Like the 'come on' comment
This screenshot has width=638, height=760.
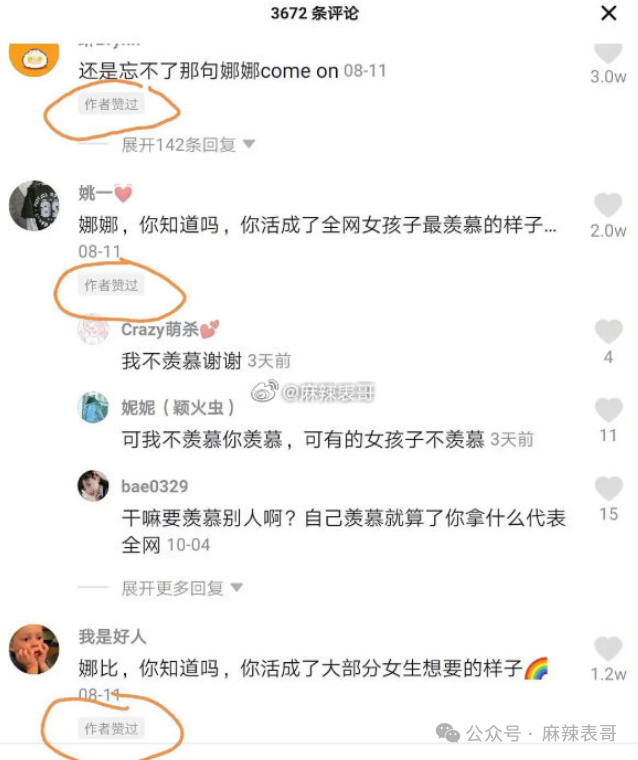tap(607, 53)
